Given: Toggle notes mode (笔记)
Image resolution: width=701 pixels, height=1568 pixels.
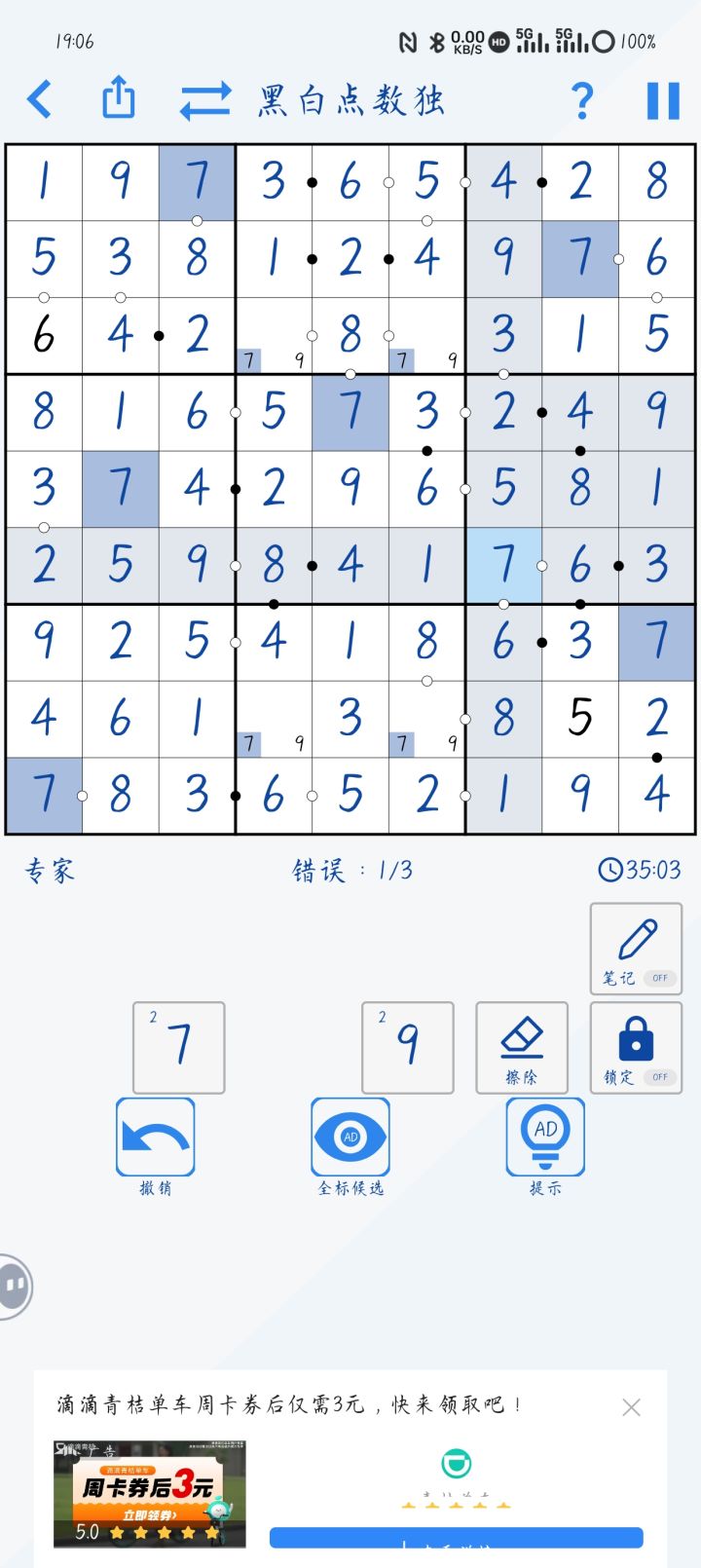Looking at the screenshot, I should [x=636, y=949].
